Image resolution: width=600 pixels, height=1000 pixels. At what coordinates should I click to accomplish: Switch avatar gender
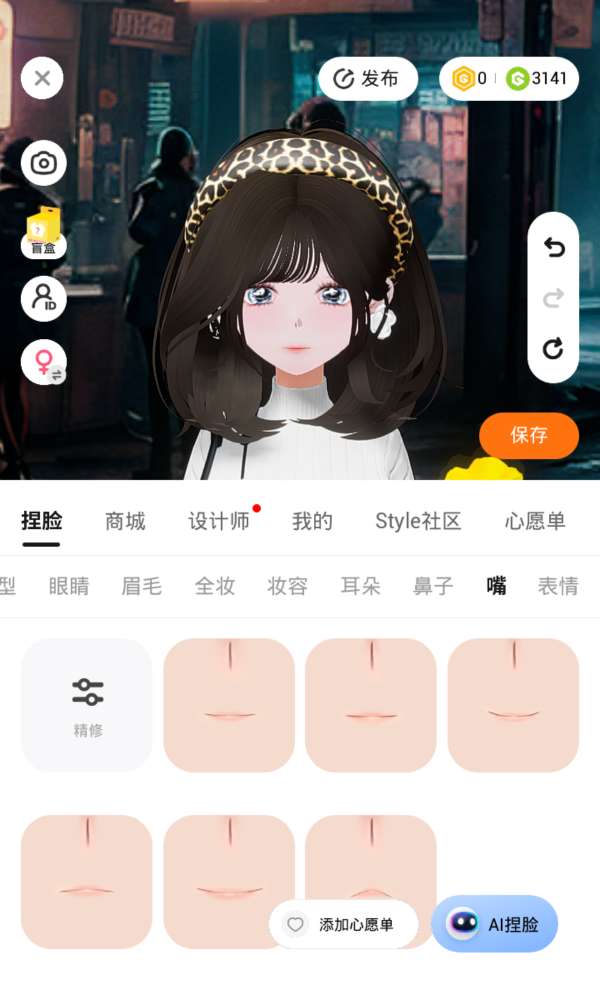point(45,362)
